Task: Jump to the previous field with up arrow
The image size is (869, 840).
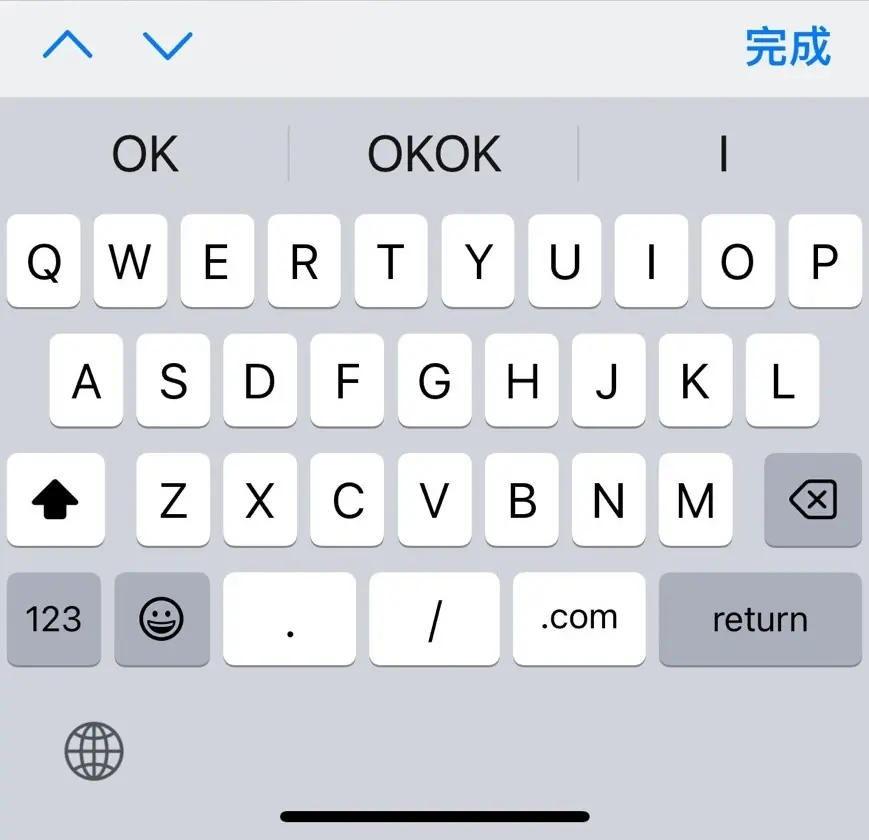Action: point(67,46)
